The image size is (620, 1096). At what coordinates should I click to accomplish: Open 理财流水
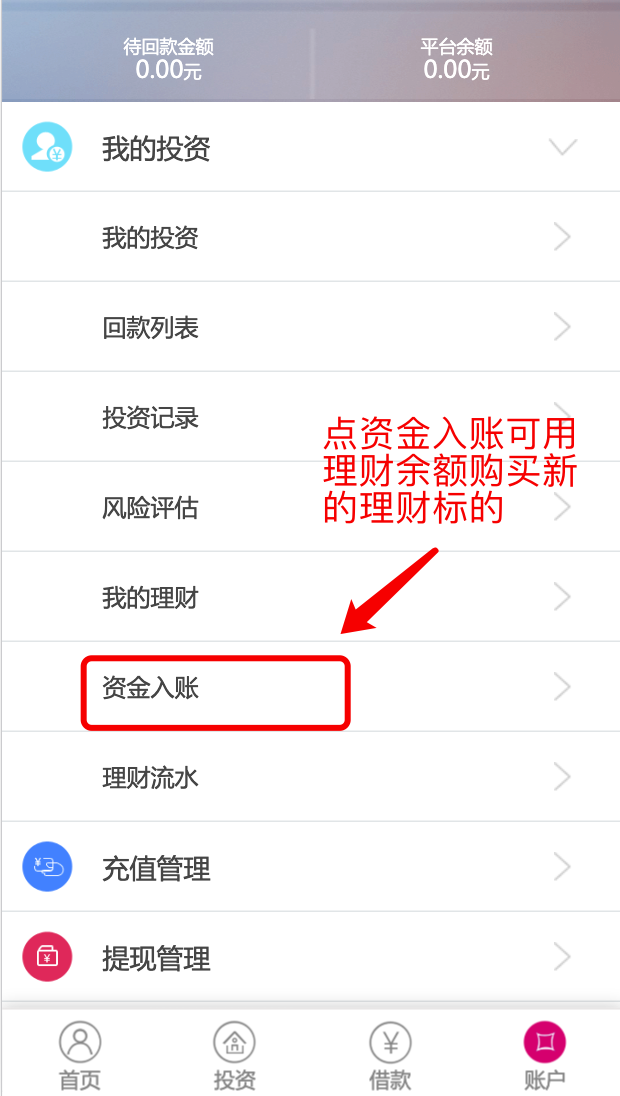coord(310,777)
